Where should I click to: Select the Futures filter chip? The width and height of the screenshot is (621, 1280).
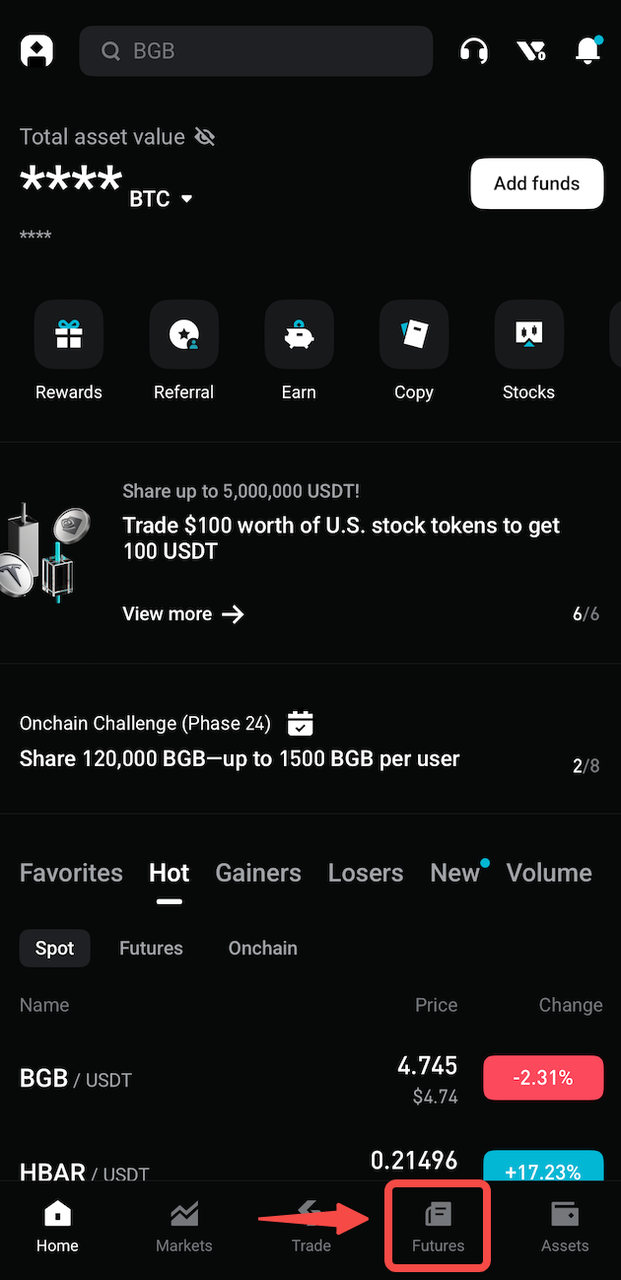tap(151, 948)
